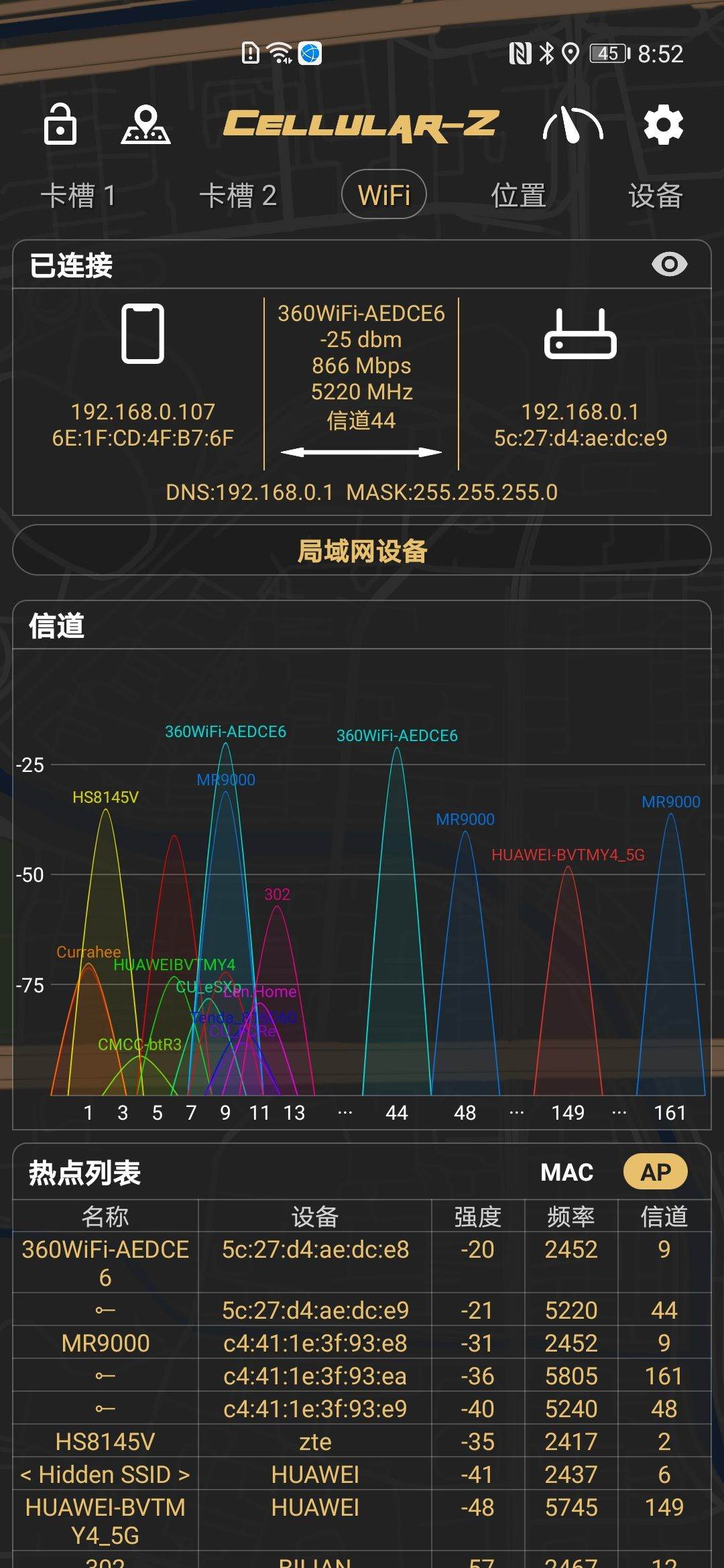
Task: Open the speed test gauge icon
Action: [573, 125]
